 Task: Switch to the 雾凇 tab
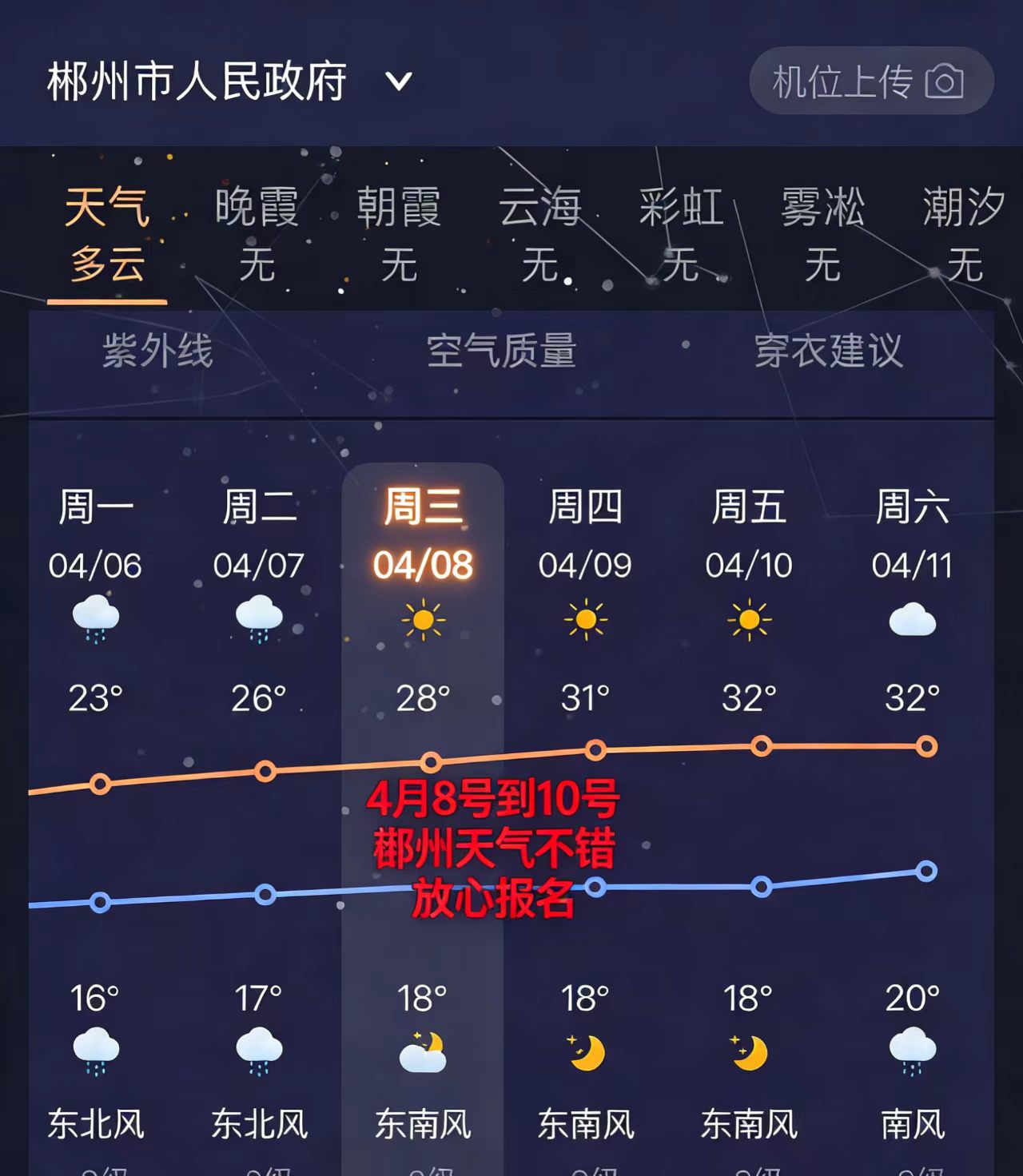click(822, 235)
